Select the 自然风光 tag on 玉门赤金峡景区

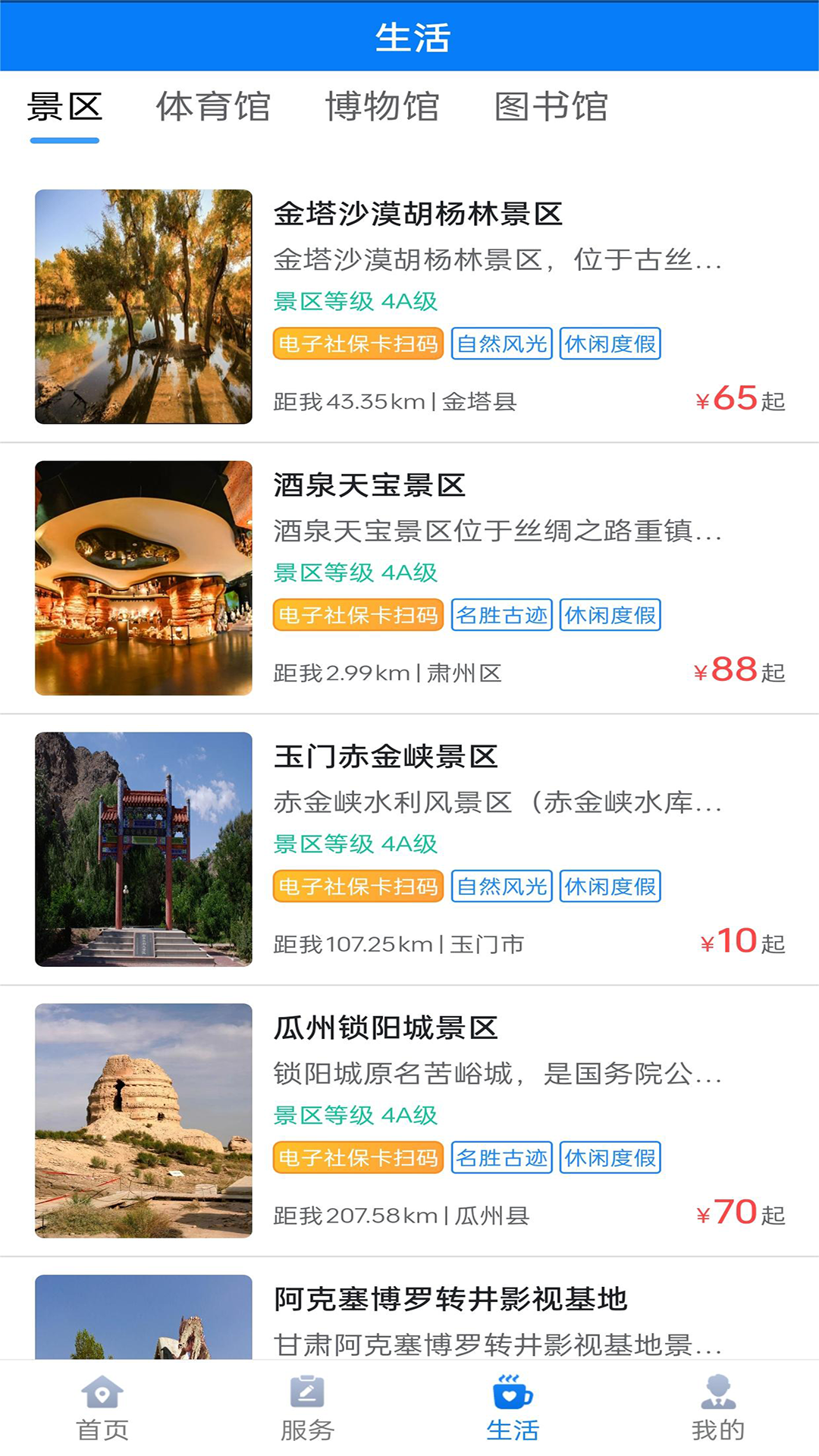[502, 886]
